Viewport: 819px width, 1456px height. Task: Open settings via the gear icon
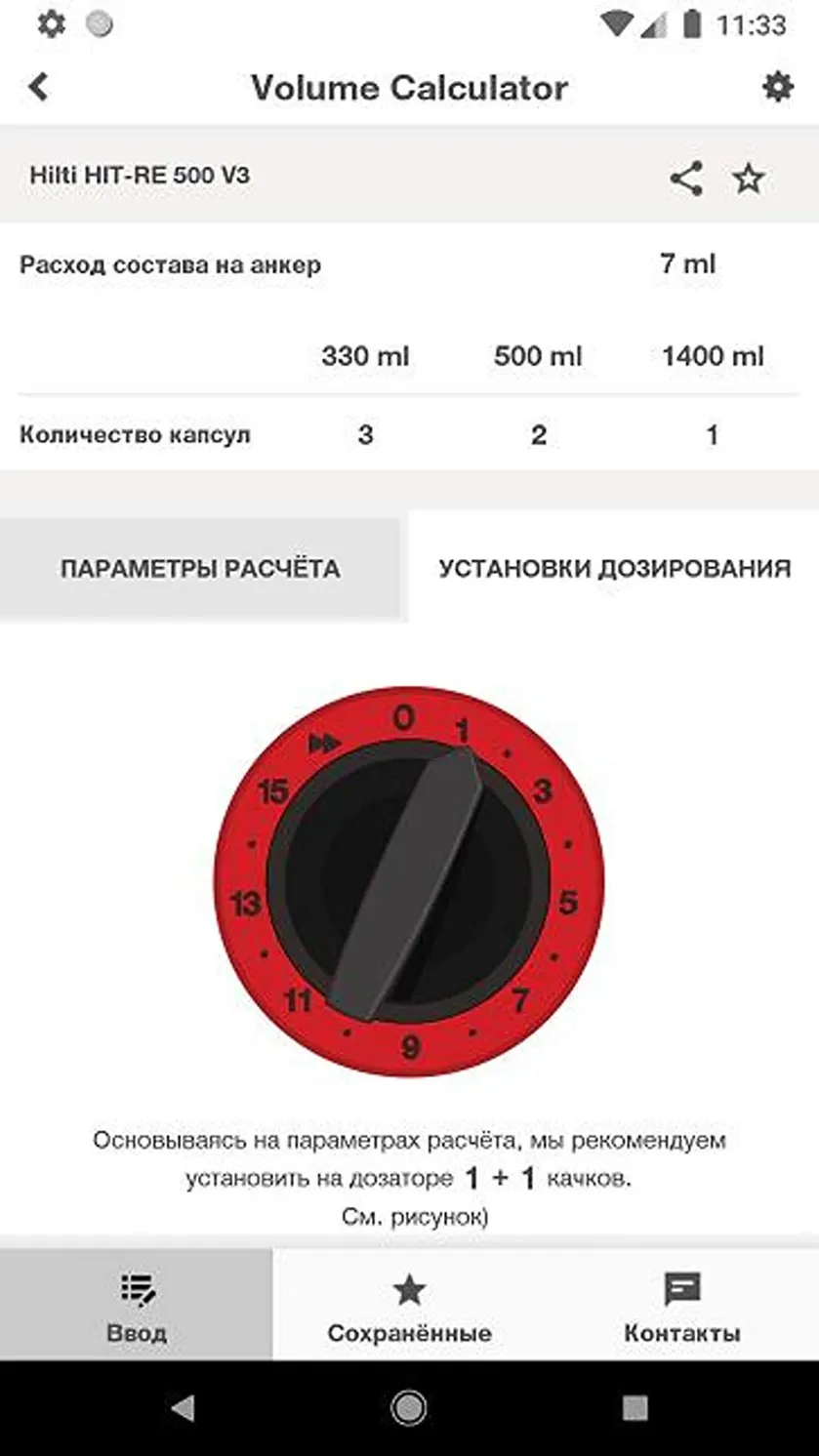coord(777,87)
